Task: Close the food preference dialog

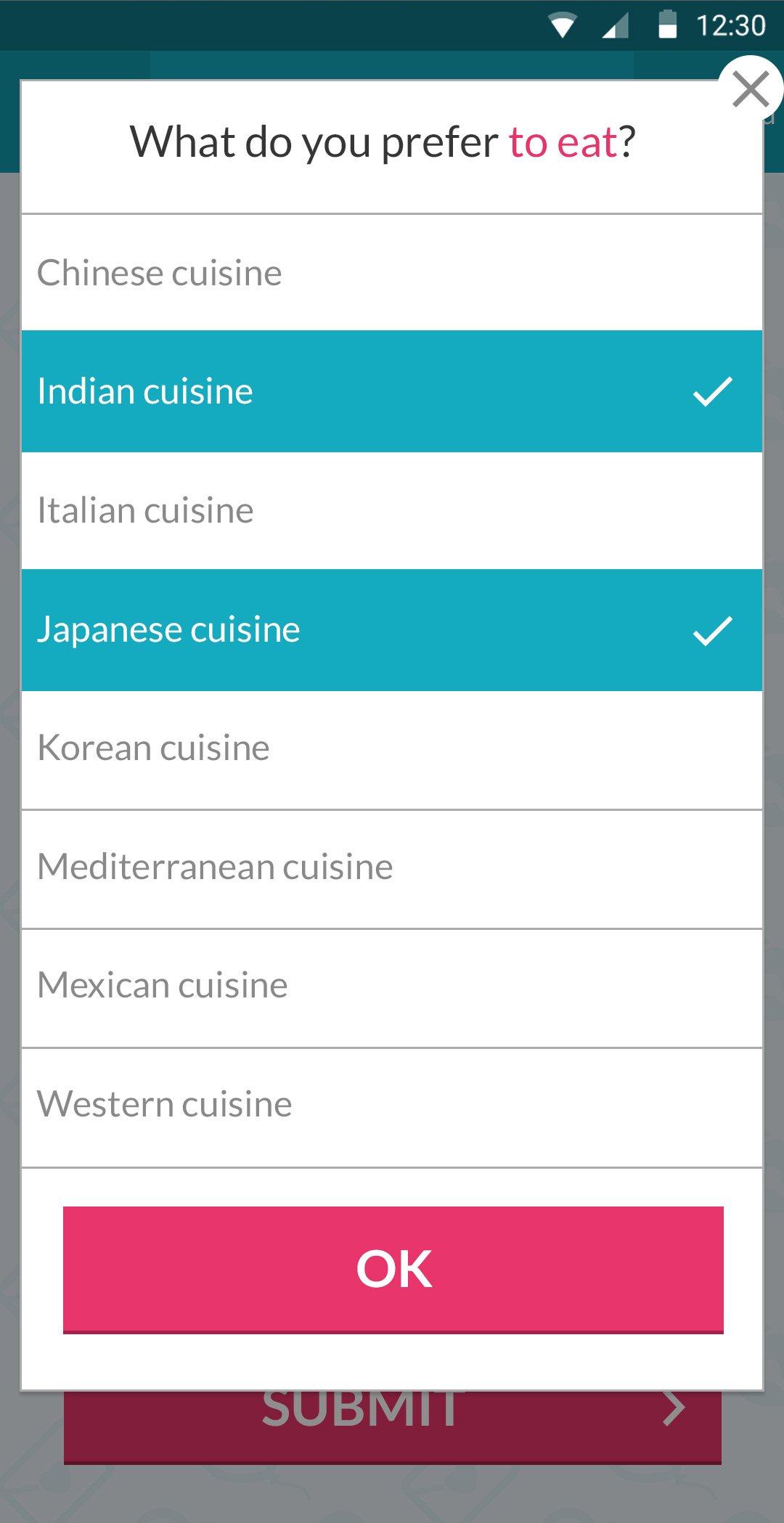Action: (x=751, y=89)
